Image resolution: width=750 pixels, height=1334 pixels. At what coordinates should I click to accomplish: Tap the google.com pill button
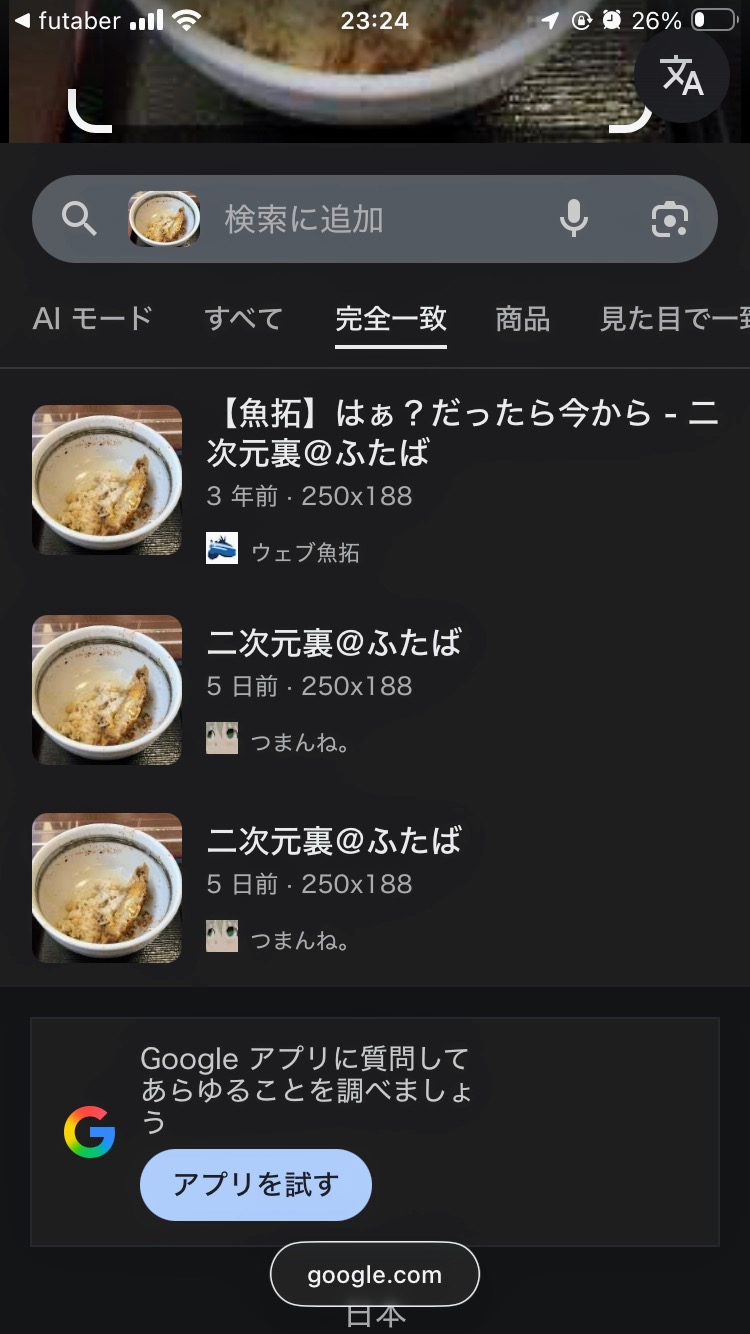[x=375, y=1275]
